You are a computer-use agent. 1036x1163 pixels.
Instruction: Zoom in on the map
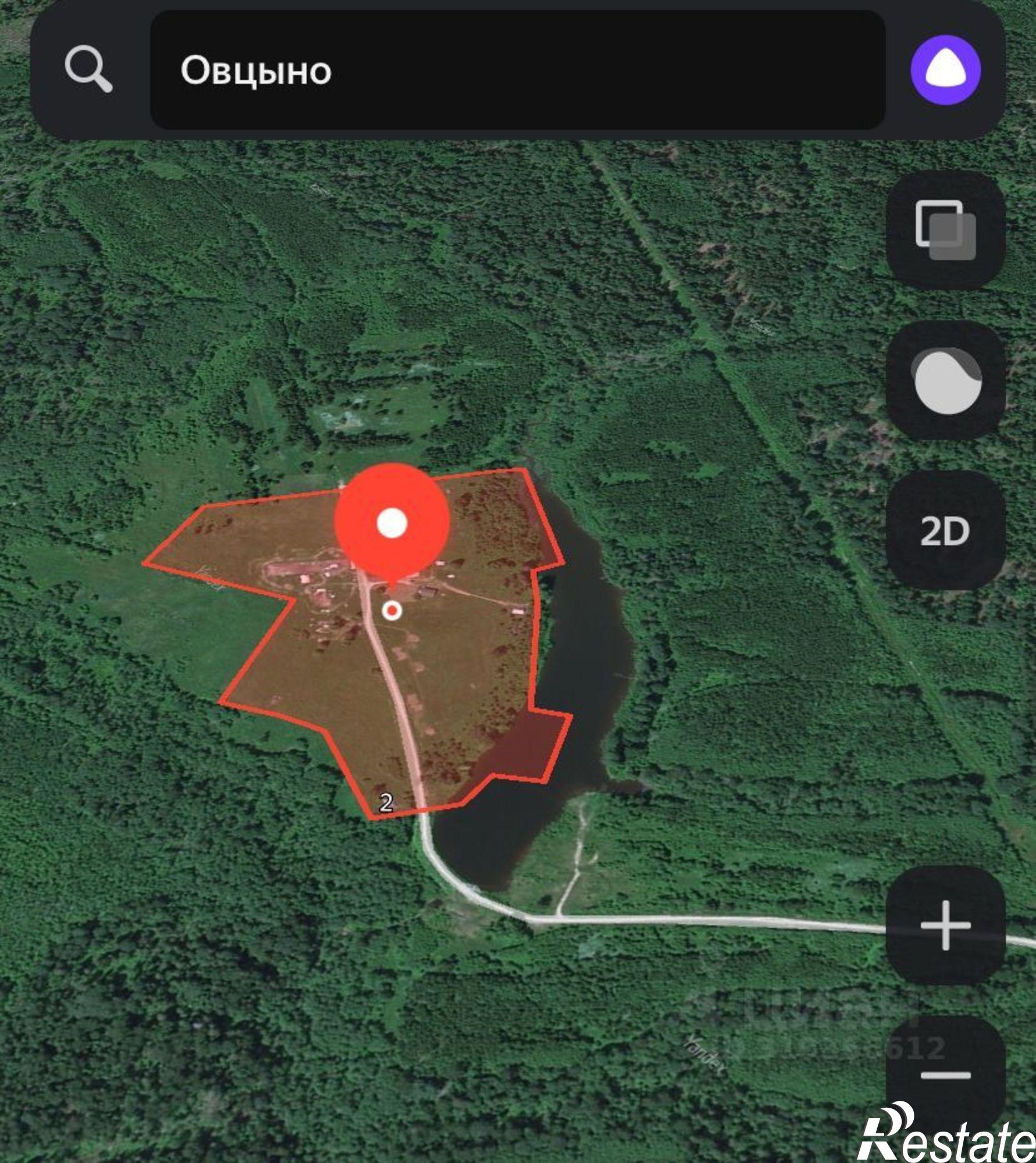pyautogui.click(x=945, y=925)
